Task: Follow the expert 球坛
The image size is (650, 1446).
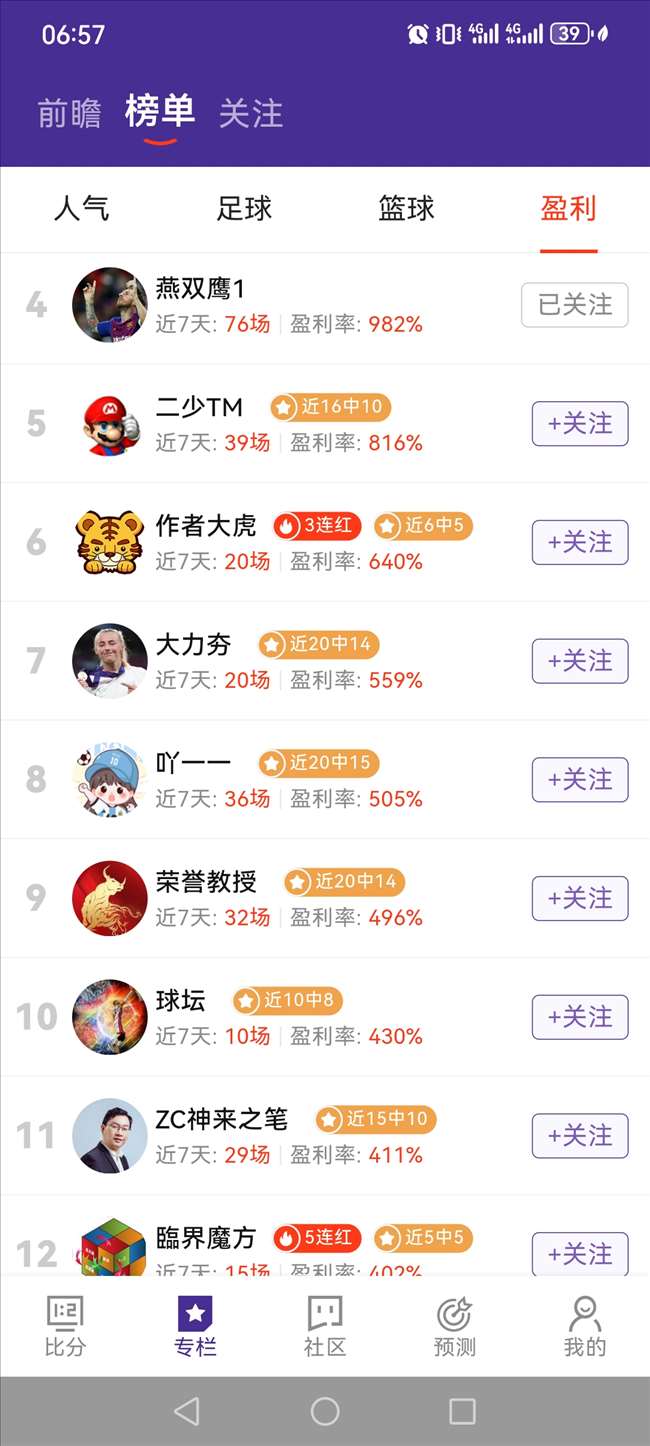Action: click(x=580, y=1017)
